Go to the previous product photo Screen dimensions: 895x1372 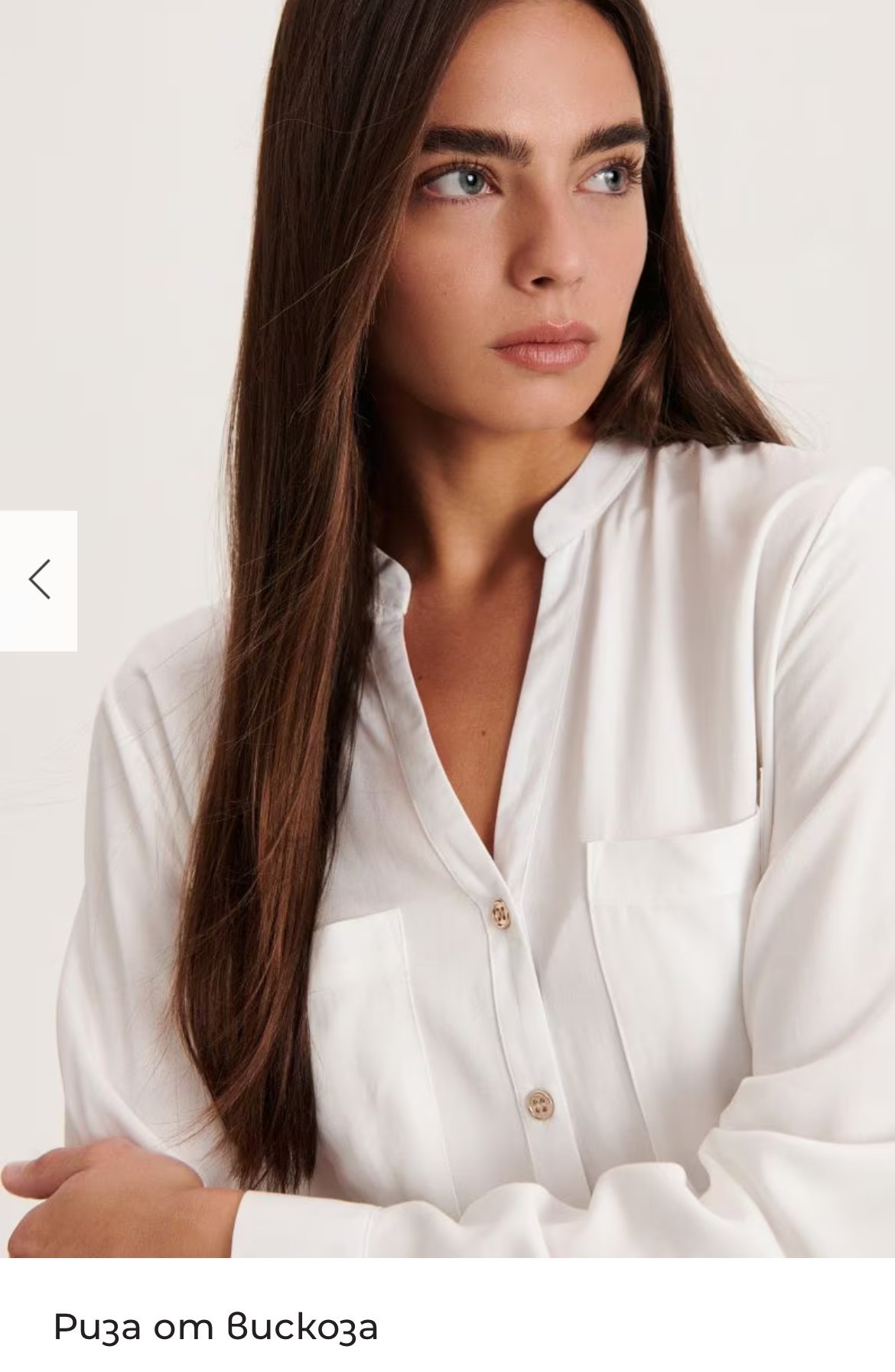(38, 580)
